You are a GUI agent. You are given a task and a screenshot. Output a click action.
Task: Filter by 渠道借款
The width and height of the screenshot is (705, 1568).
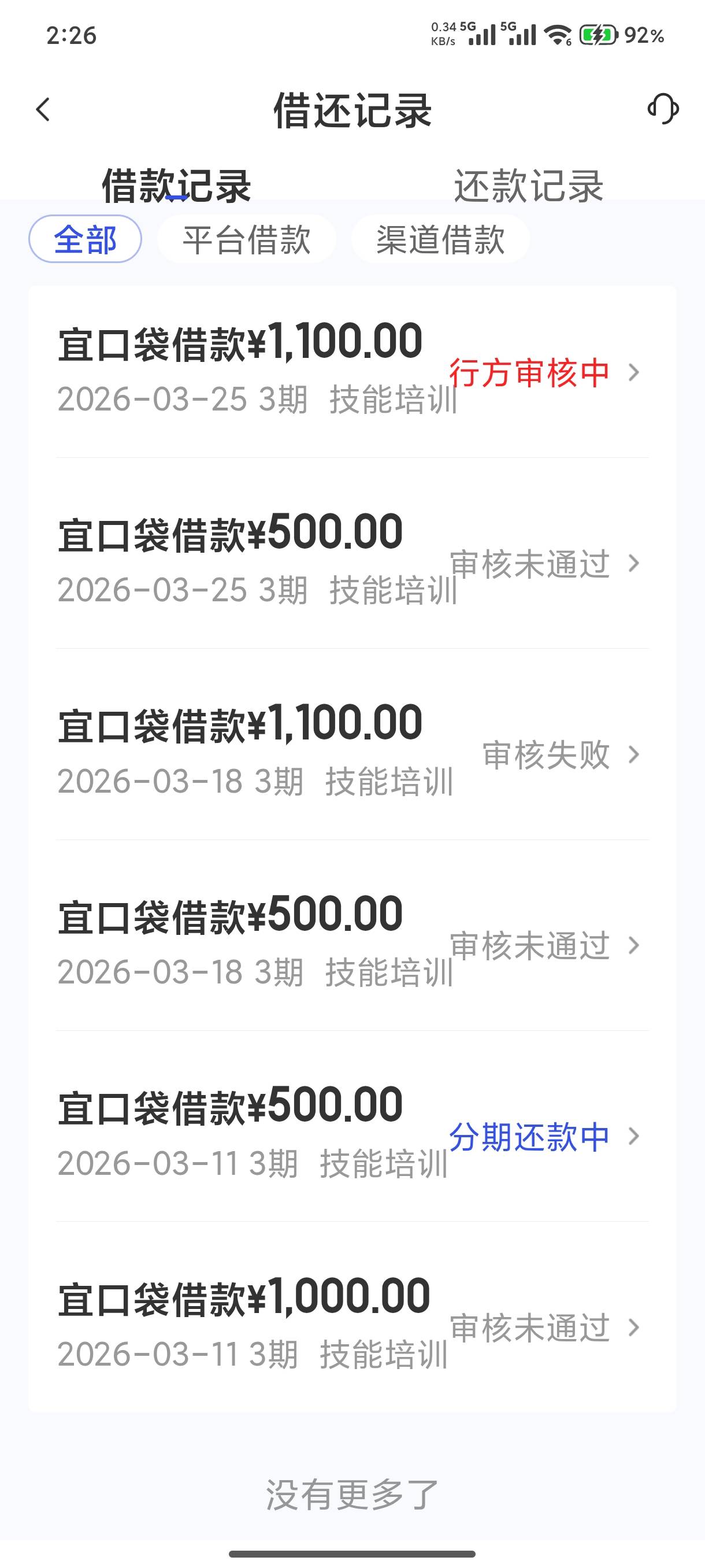[x=440, y=239]
